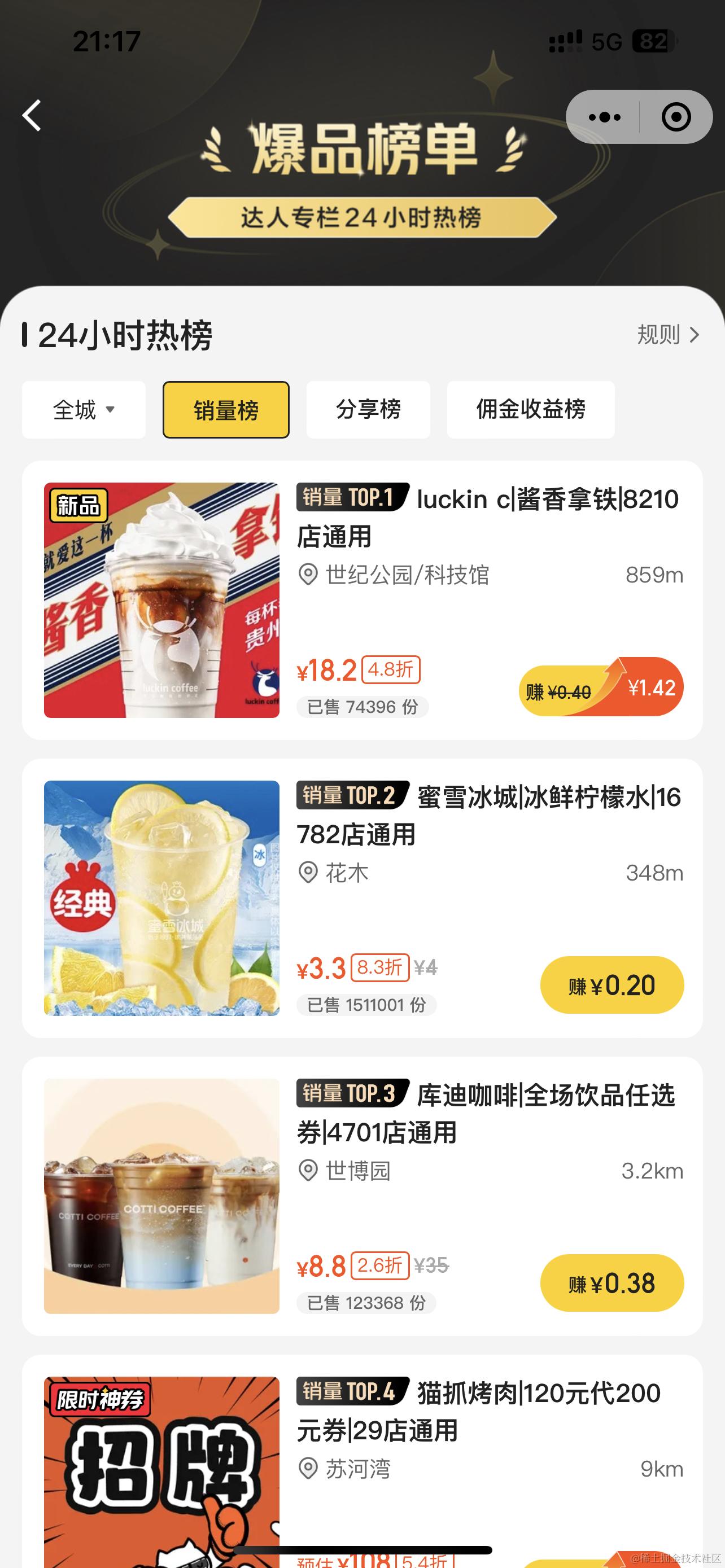Tap the 赚 ¥1.42 button for 酱香拿铁
The image size is (725, 1568).
pos(601,687)
